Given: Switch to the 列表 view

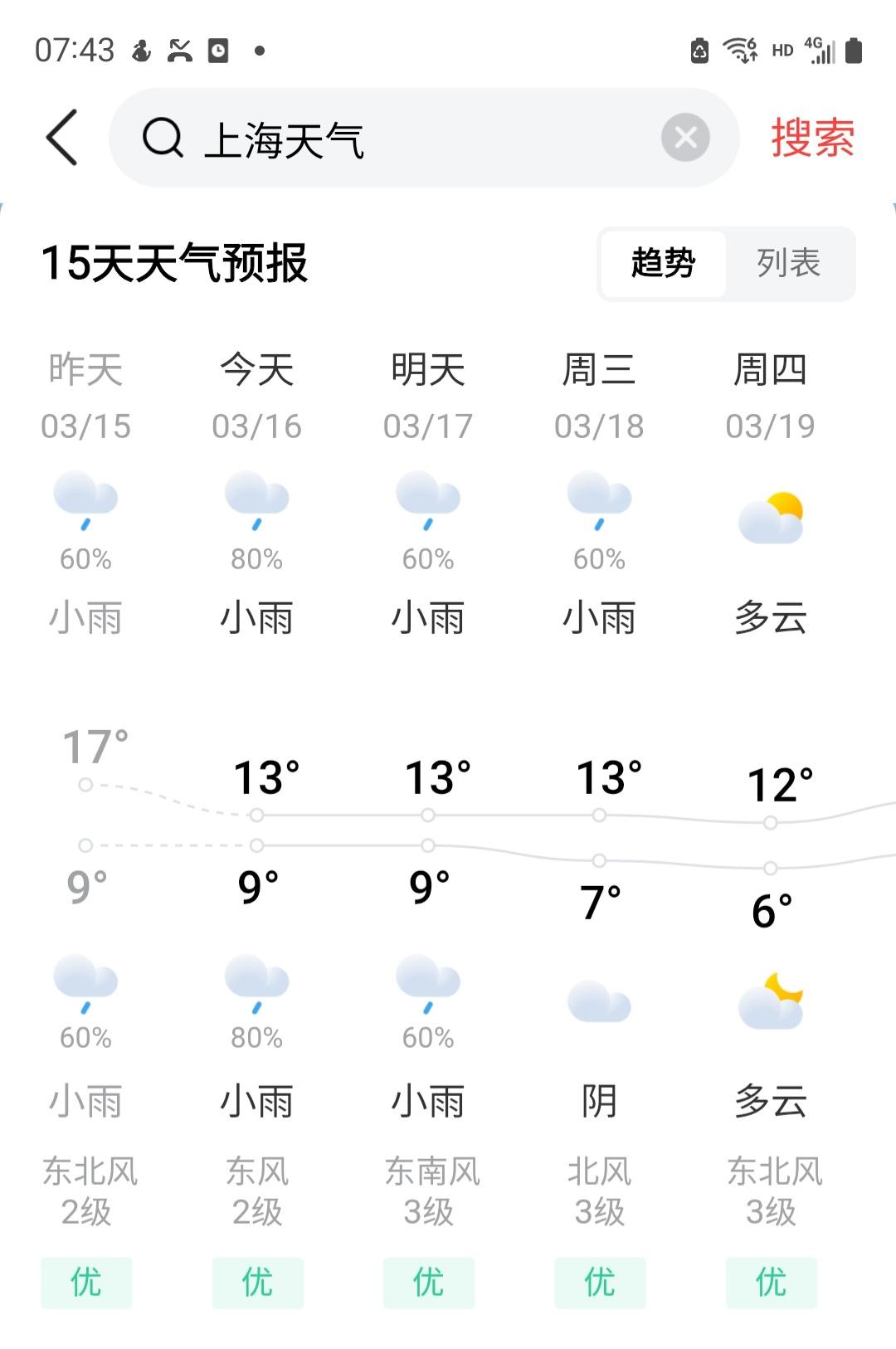Looking at the screenshot, I should [x=788, y=264].
